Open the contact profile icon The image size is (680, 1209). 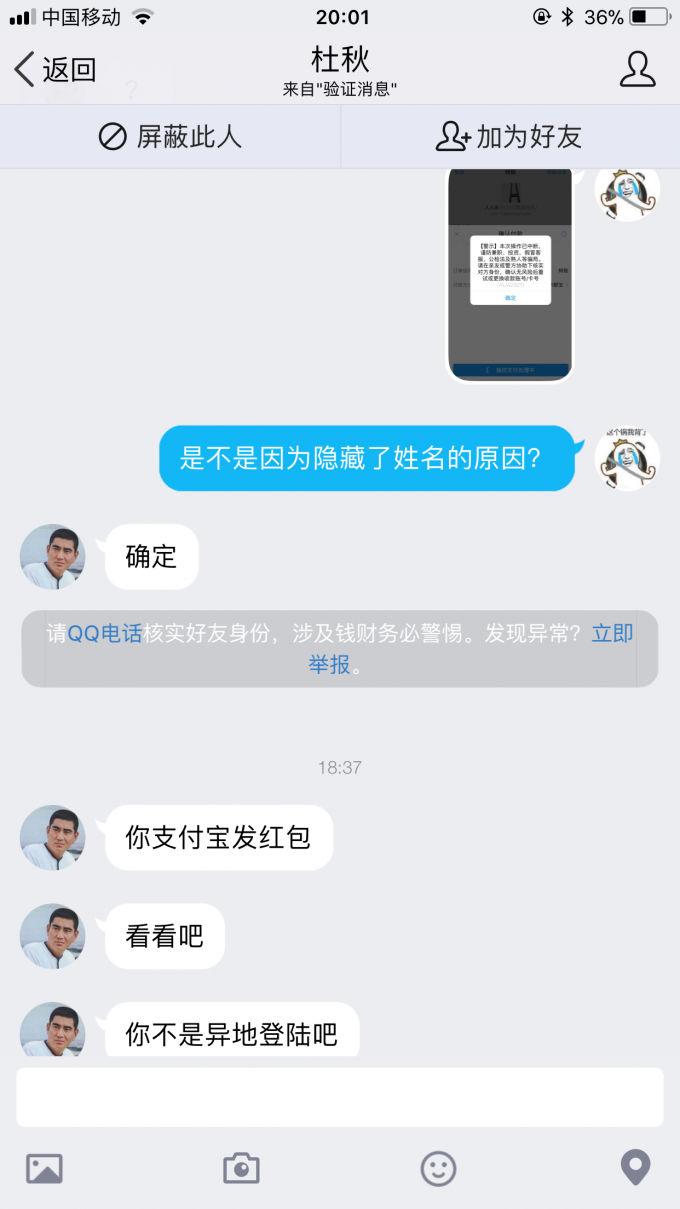[x=637, y=69]
